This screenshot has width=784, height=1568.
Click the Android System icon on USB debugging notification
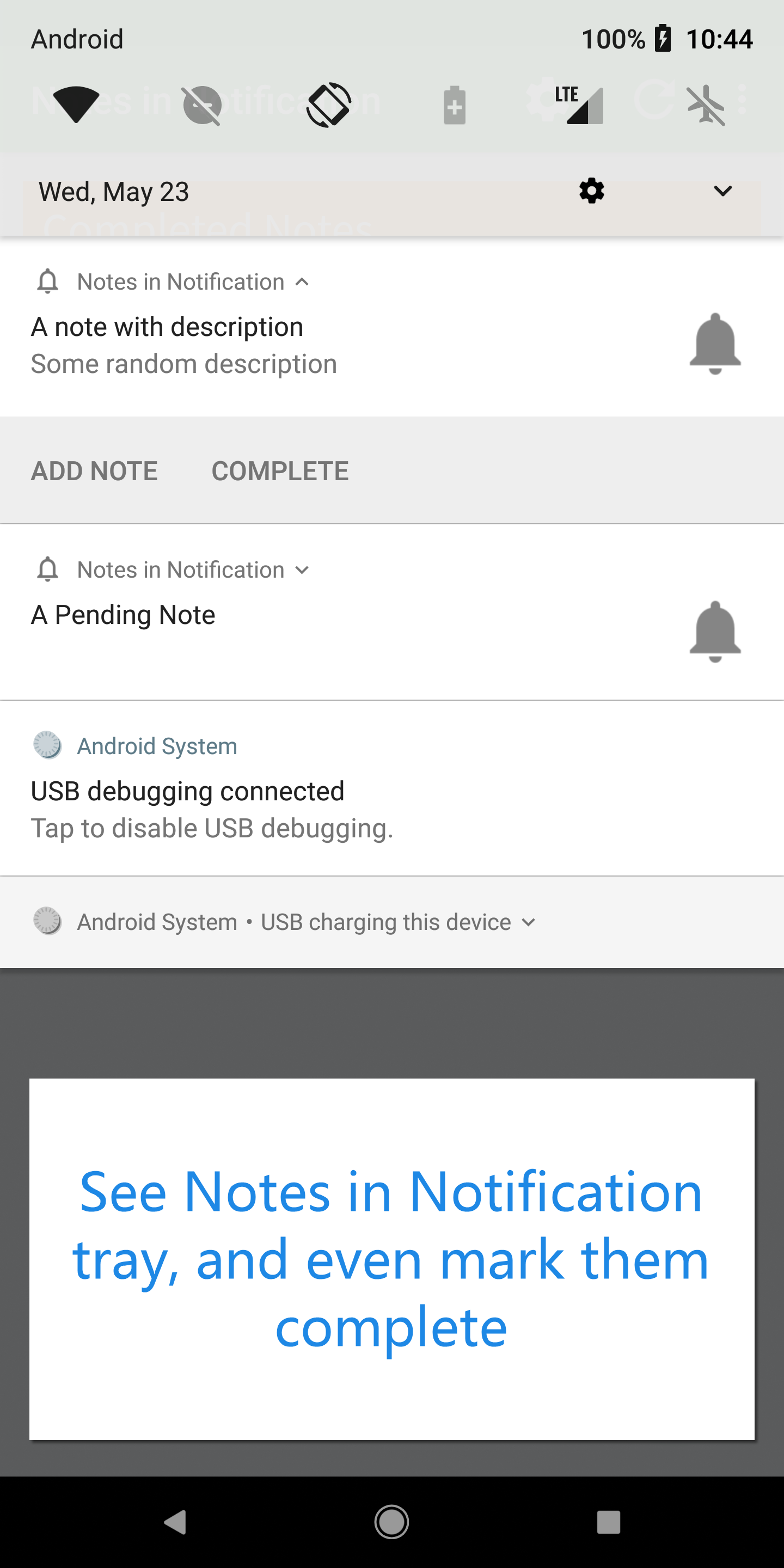coord(48,746)
